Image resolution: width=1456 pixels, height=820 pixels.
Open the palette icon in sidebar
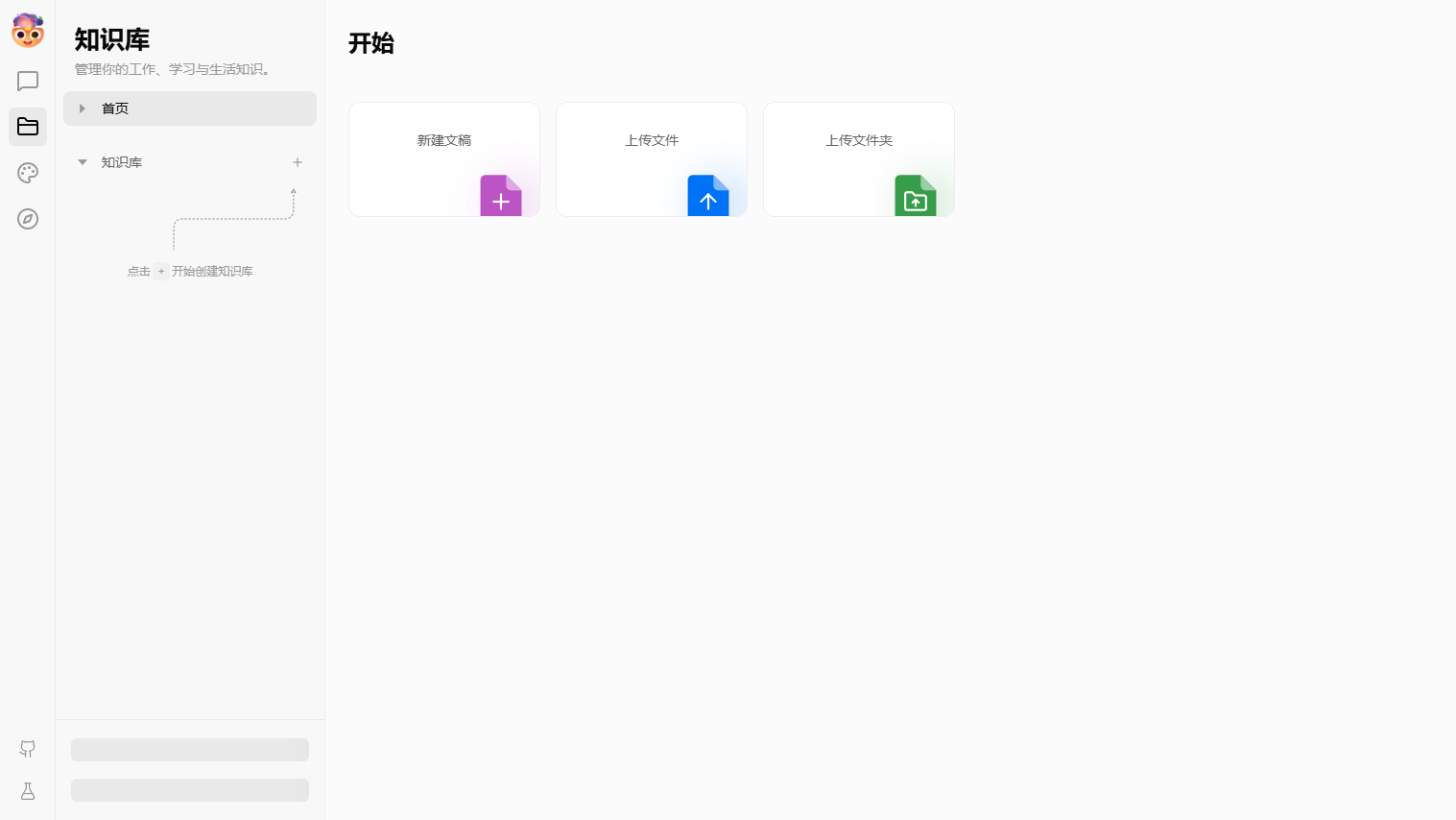[x=28, y=173]
